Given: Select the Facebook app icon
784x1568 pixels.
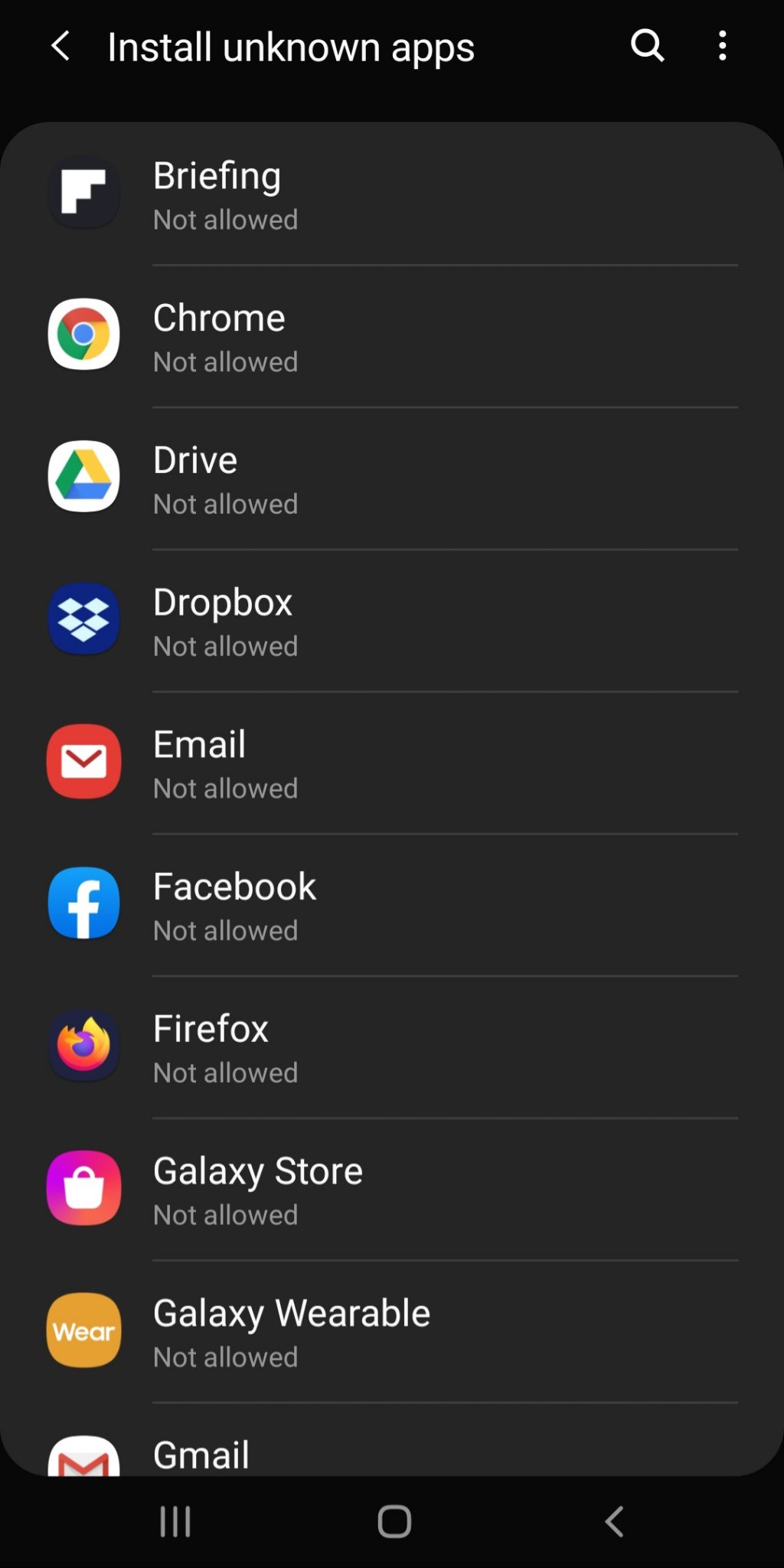Looking at the screenshot, I should tap(83, 903).
